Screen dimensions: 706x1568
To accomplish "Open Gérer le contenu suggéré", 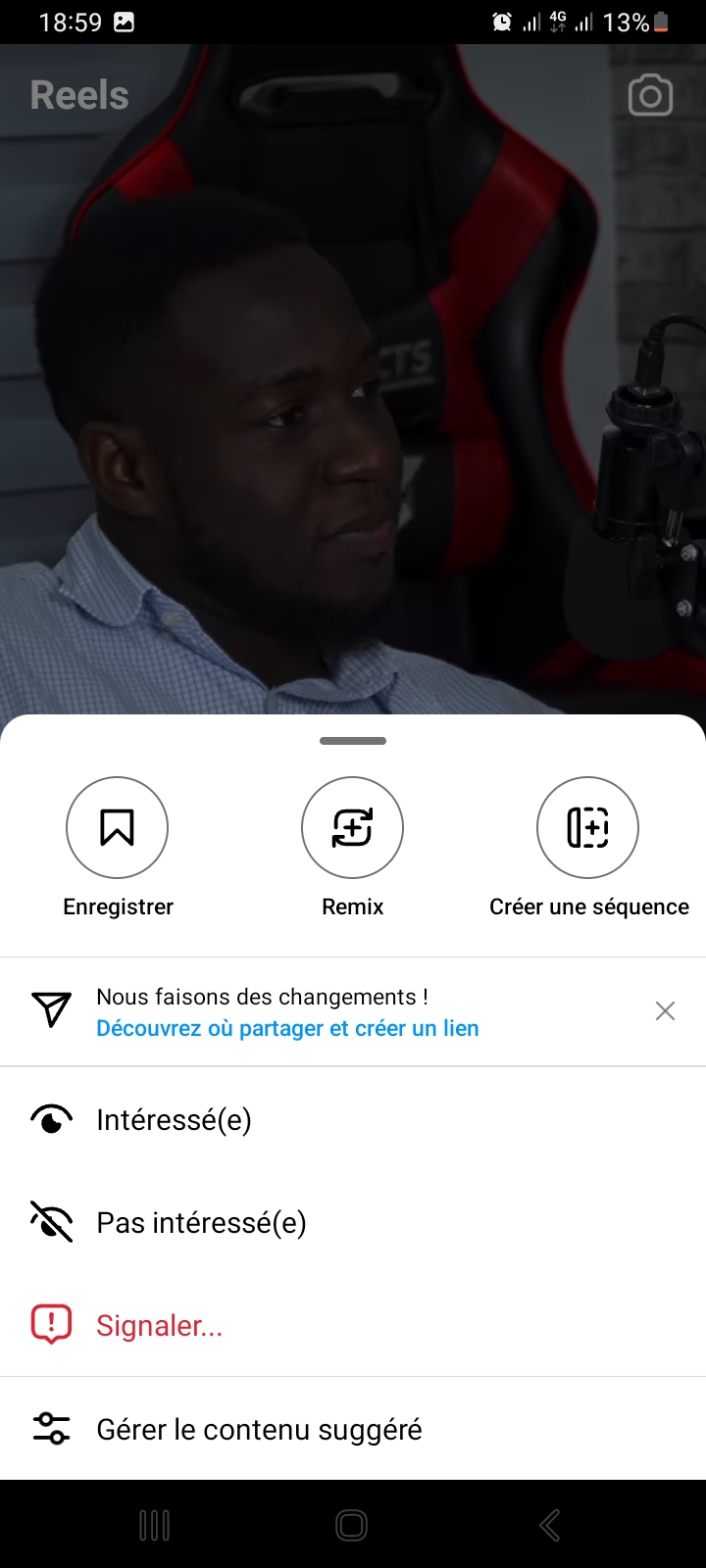I will coord(259,1429).
